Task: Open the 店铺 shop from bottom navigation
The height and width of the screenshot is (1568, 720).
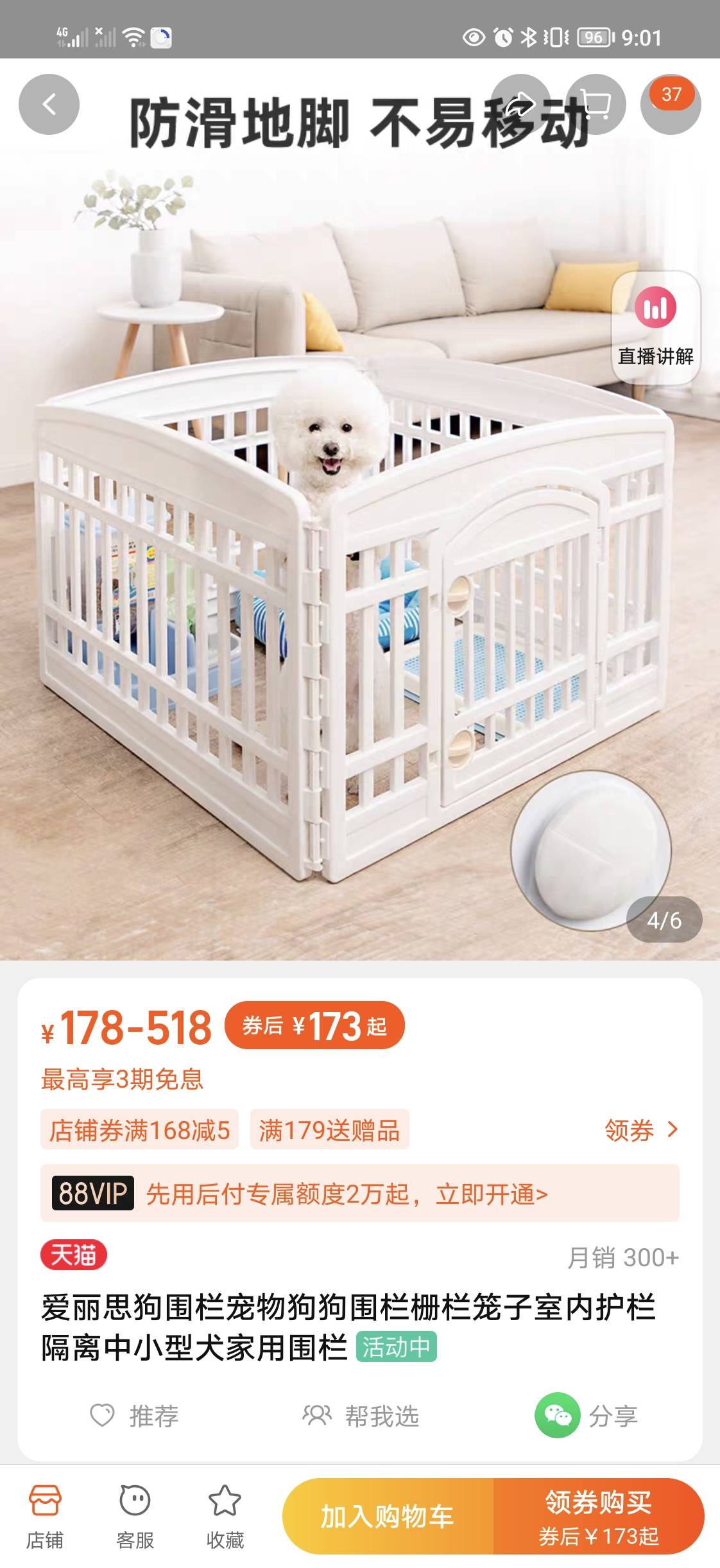Action: (47, 1515)
